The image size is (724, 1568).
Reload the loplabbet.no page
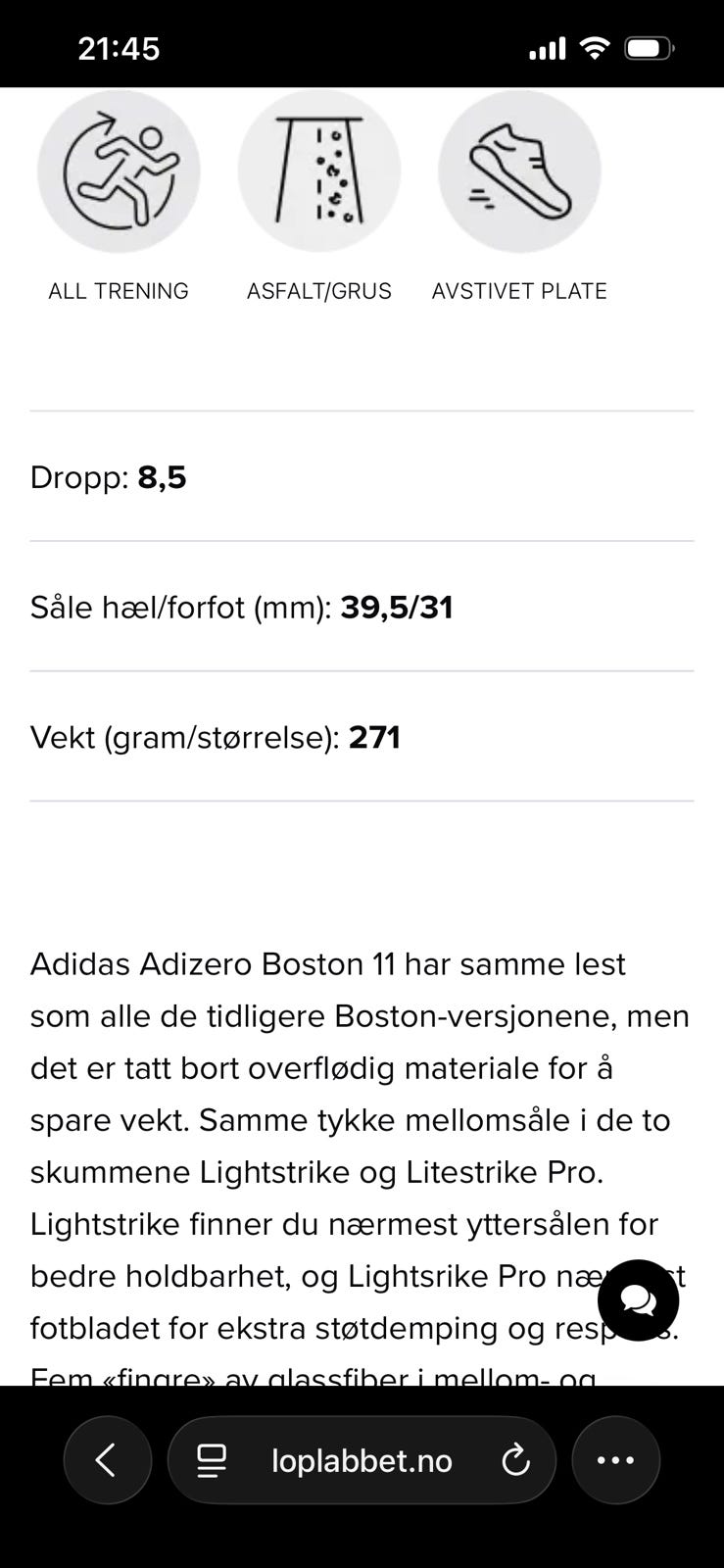515,1461
